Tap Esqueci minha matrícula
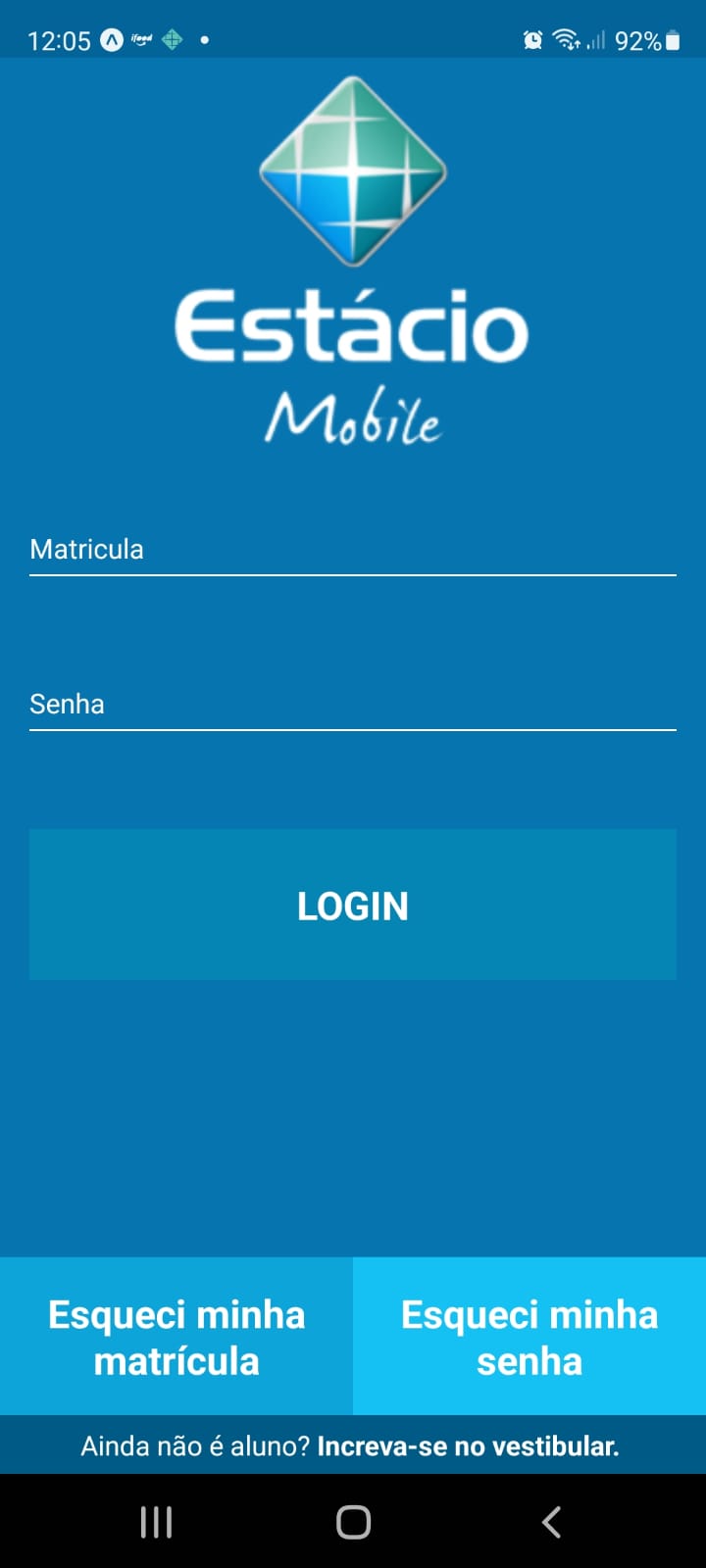The image size is (706, 1568). [x=176, y=1336]
